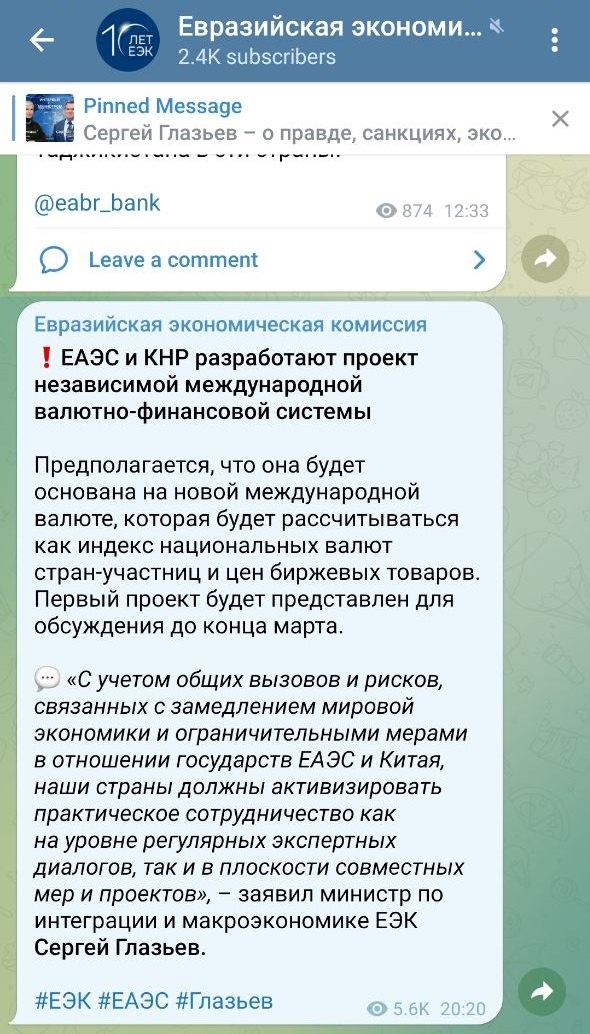The height and width of the screenshot is (1034, 590).
Task: Open the #ЕАЭС hashtag
Action: 134,1000
